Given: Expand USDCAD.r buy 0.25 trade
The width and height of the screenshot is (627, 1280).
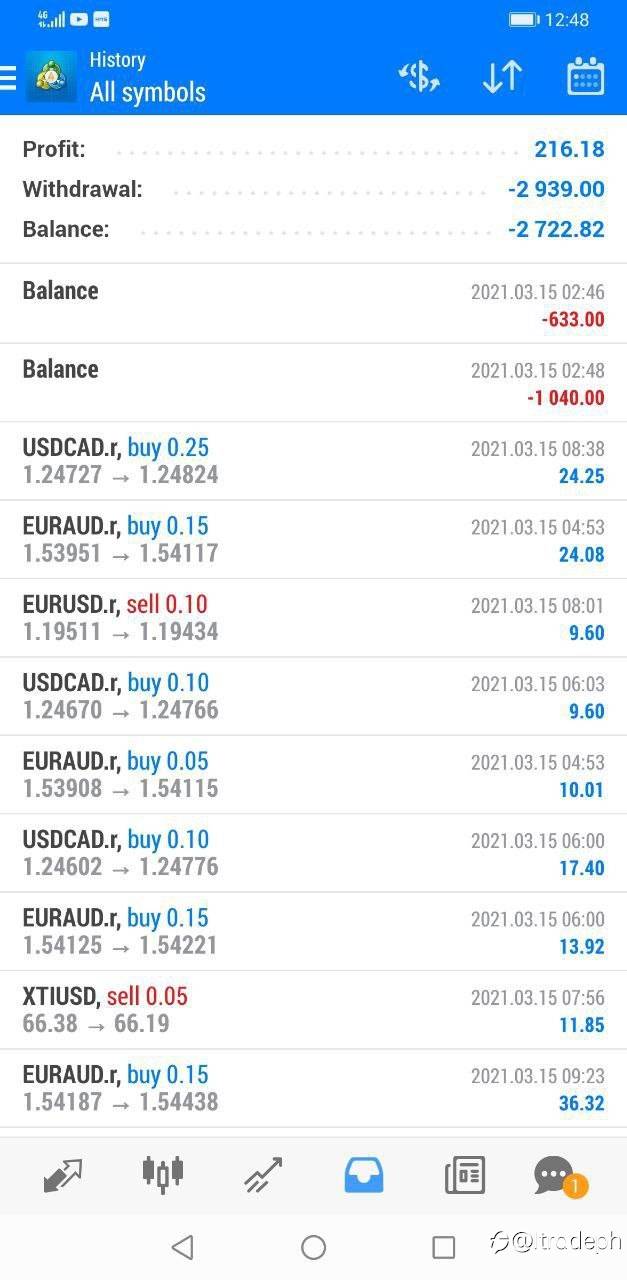Looking at the screenshot, I should click(x=313, y=461).
